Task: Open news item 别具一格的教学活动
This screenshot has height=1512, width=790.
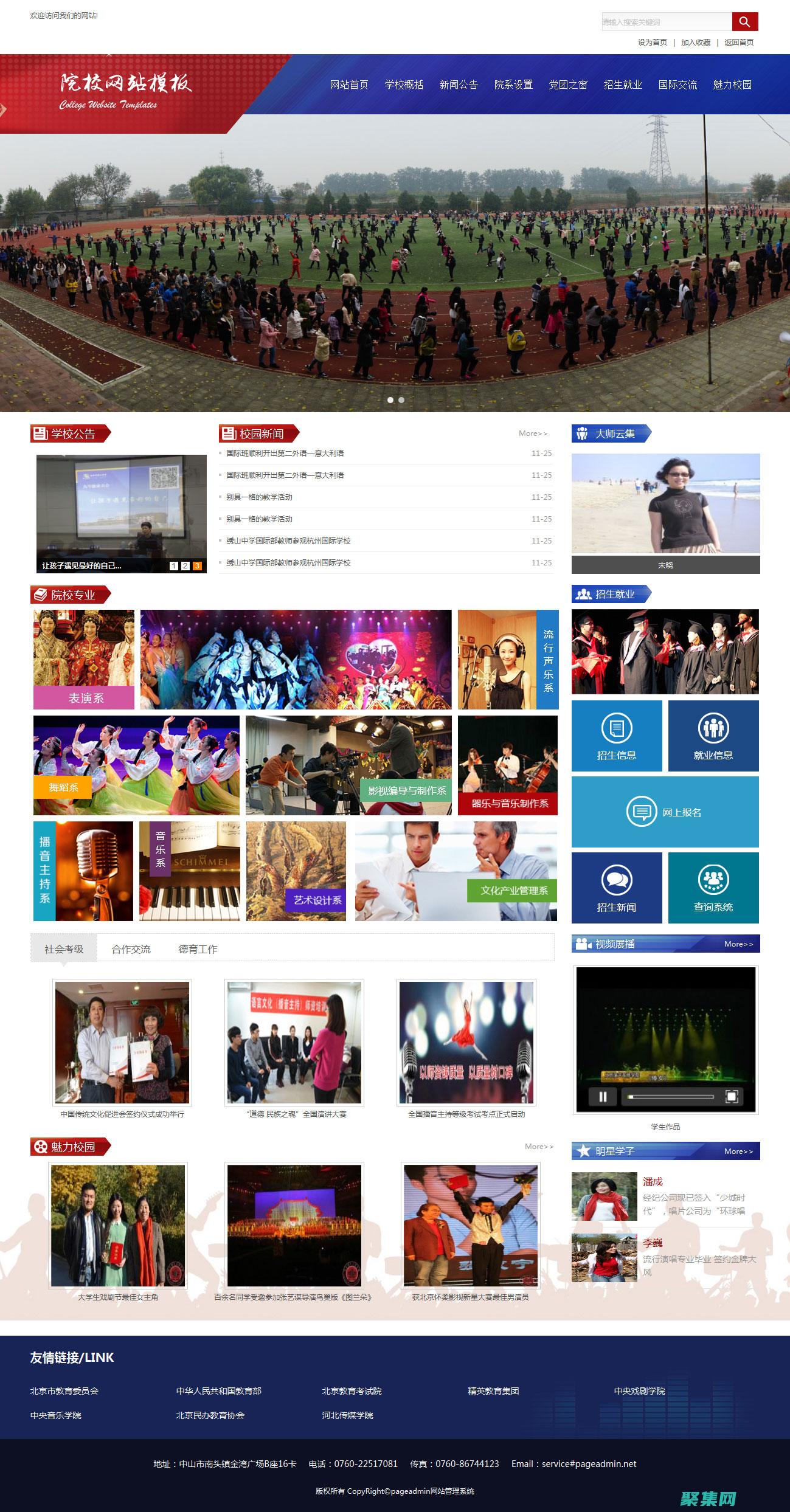Action: coord(259,497)
